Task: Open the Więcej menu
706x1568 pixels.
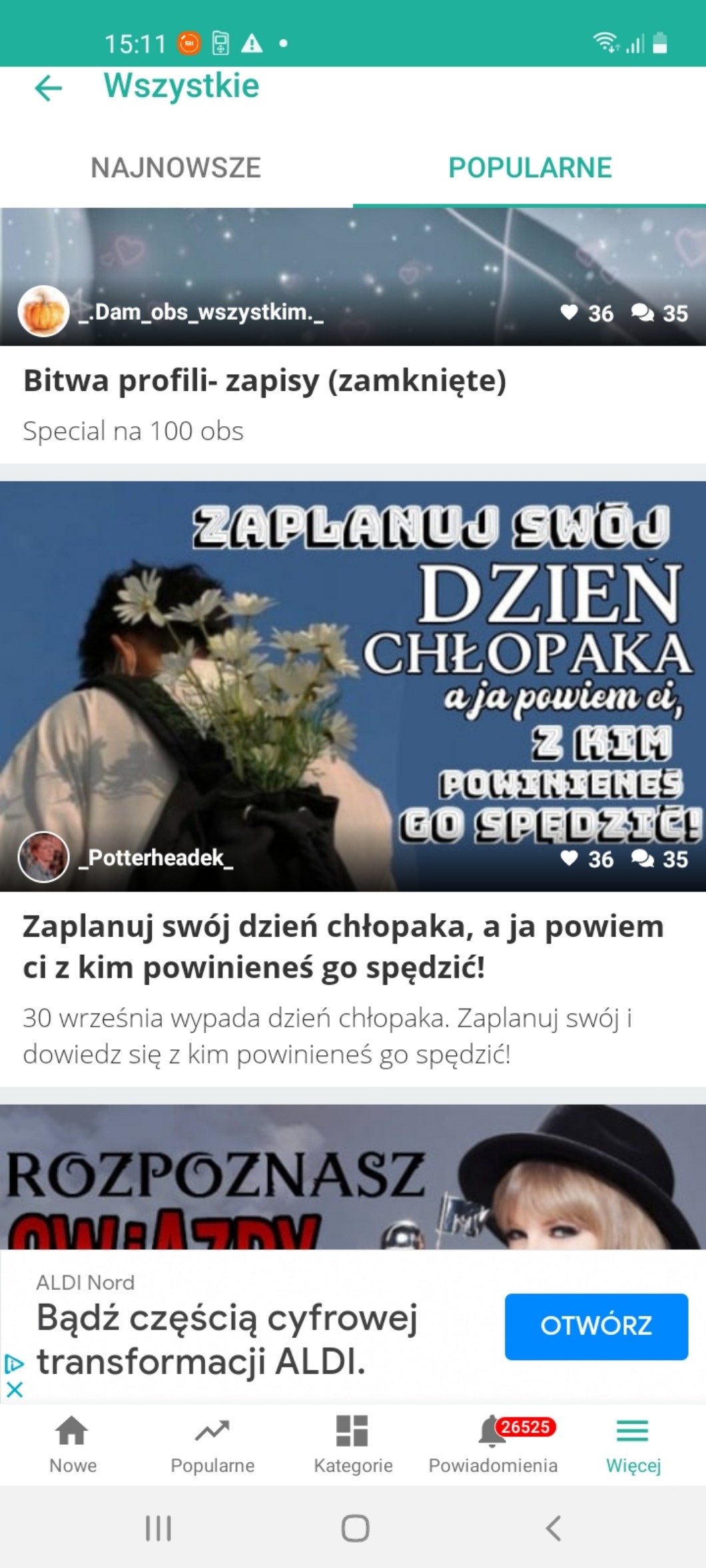Action: (x=633, y=1444)
